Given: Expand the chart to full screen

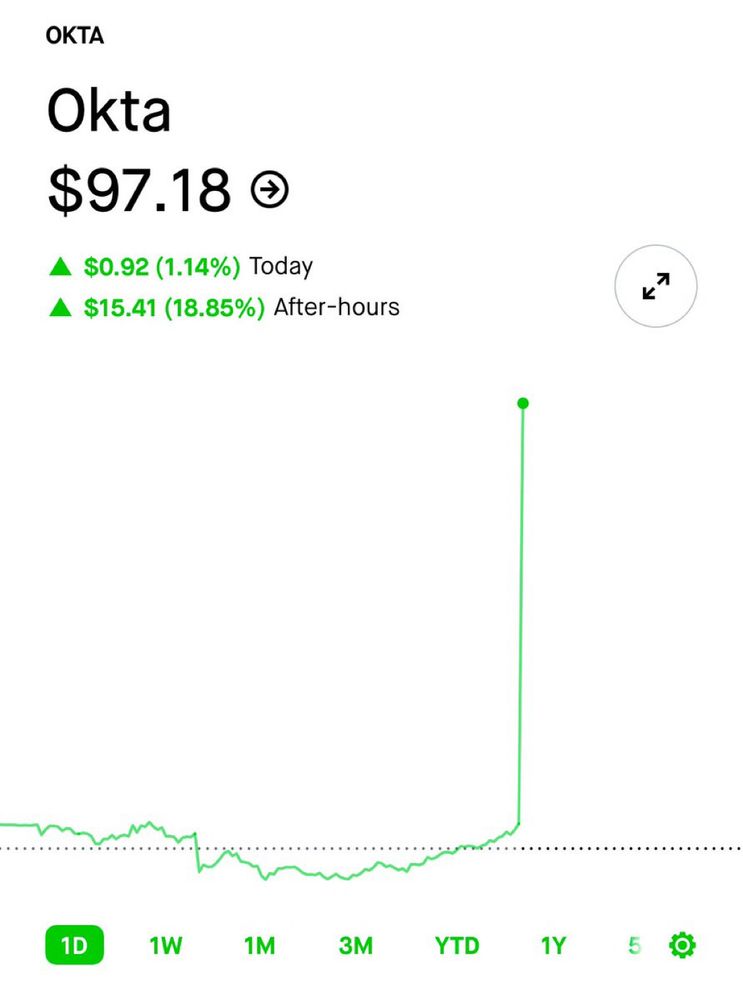Looking at the screenshot, I should point(655,286).
